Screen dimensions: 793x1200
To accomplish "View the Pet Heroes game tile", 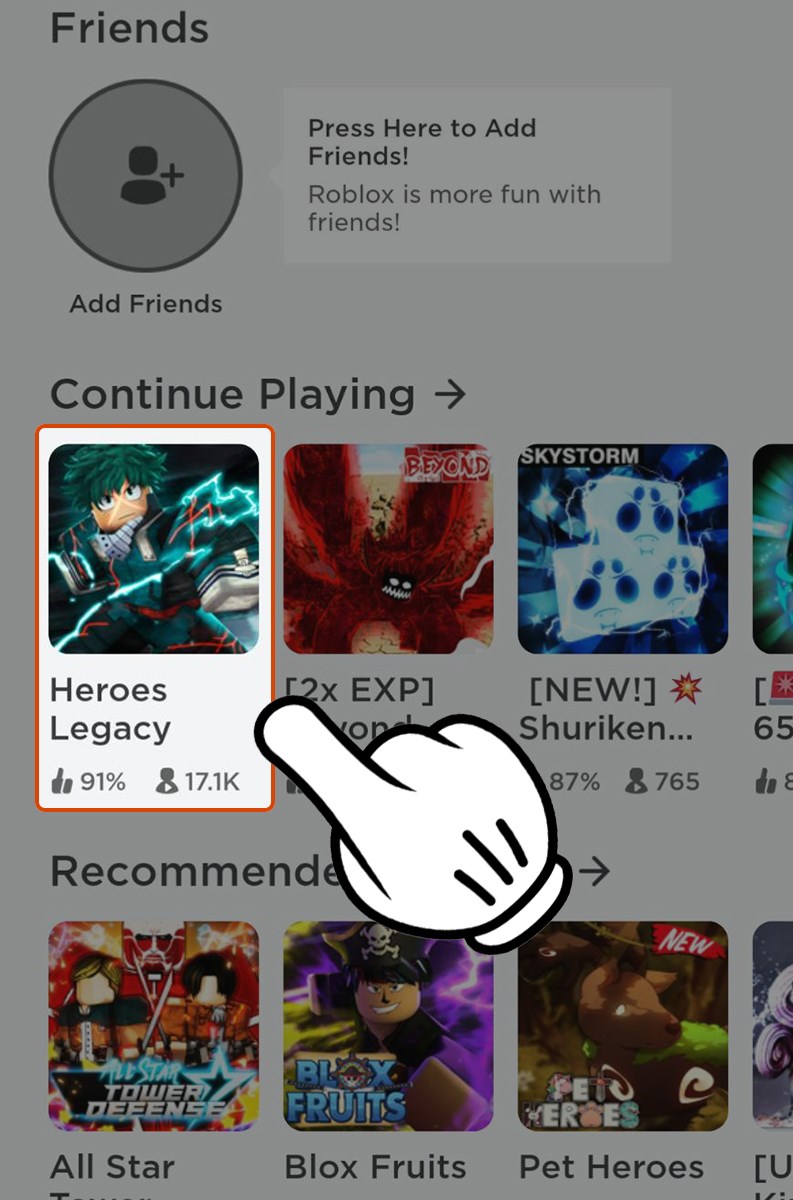I will click(622, 1025).
